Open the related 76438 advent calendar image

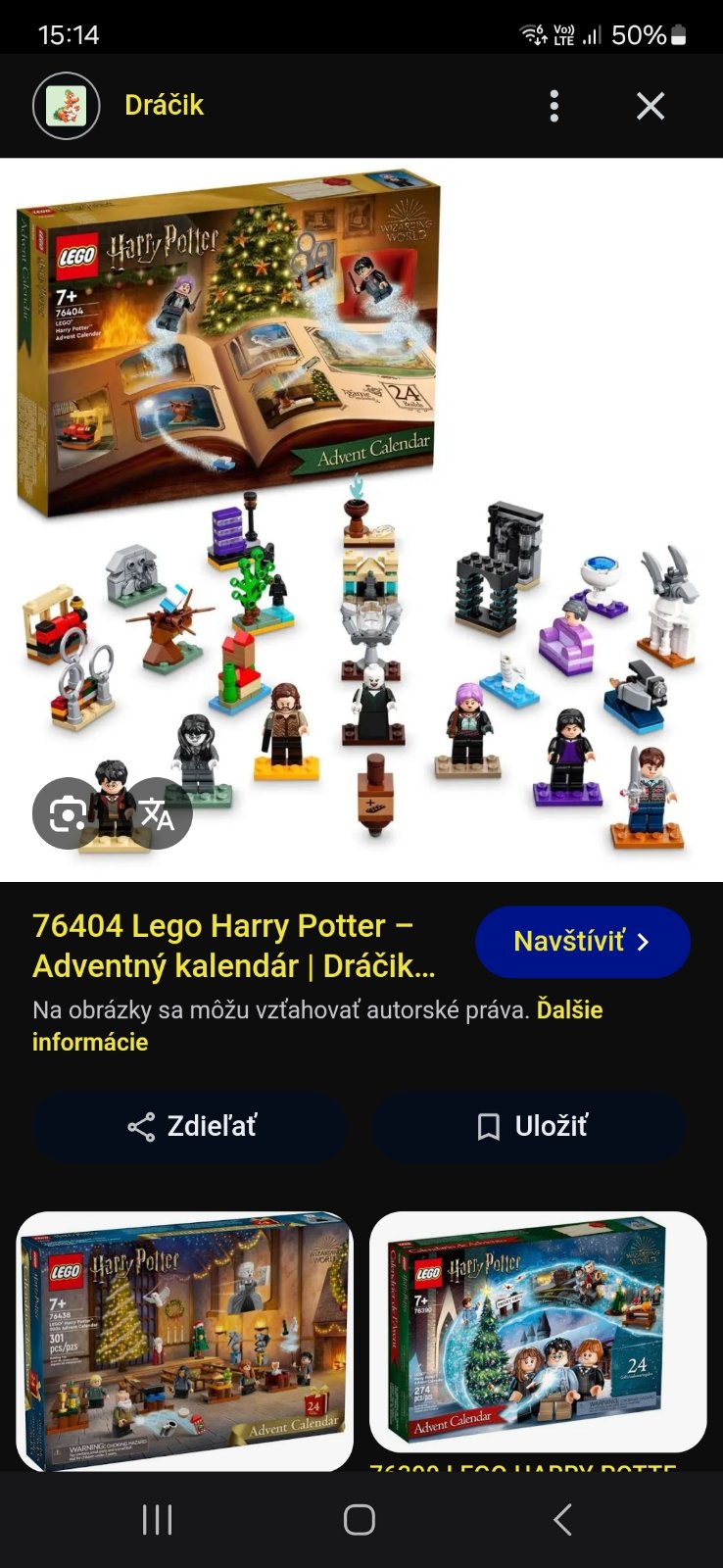pos(185,1341)
